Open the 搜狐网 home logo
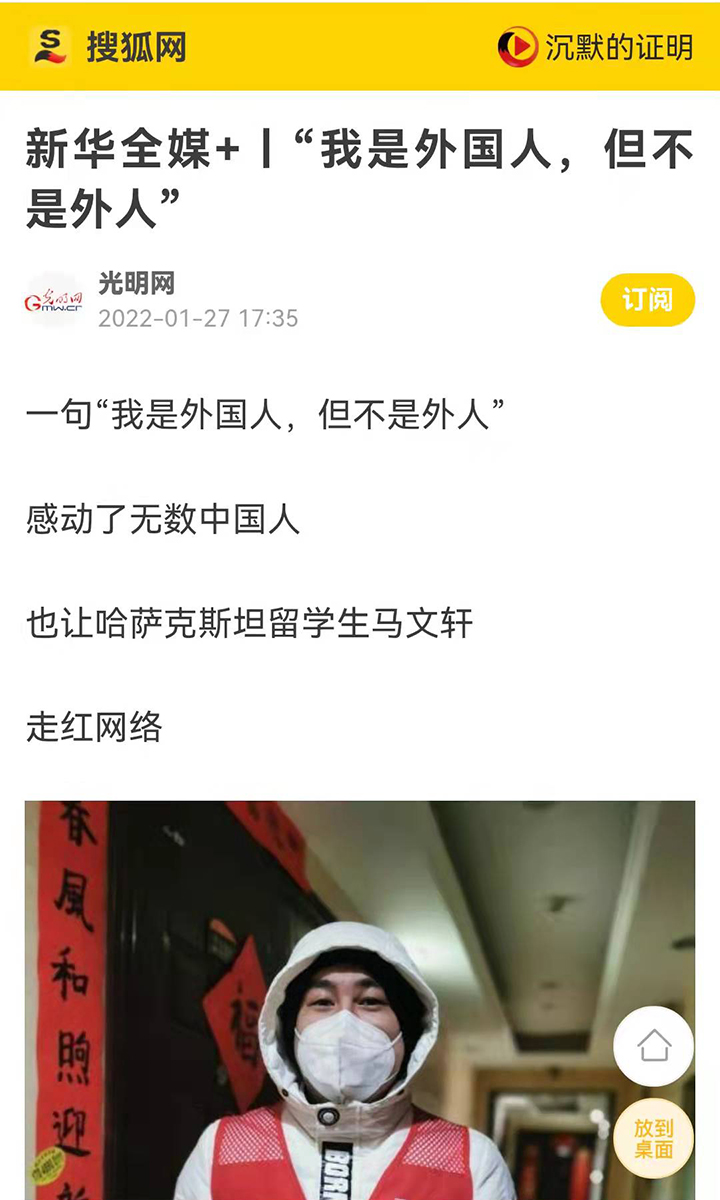Image resolution: width=720 pixels, height=1200 pixels. coord(108,46)
